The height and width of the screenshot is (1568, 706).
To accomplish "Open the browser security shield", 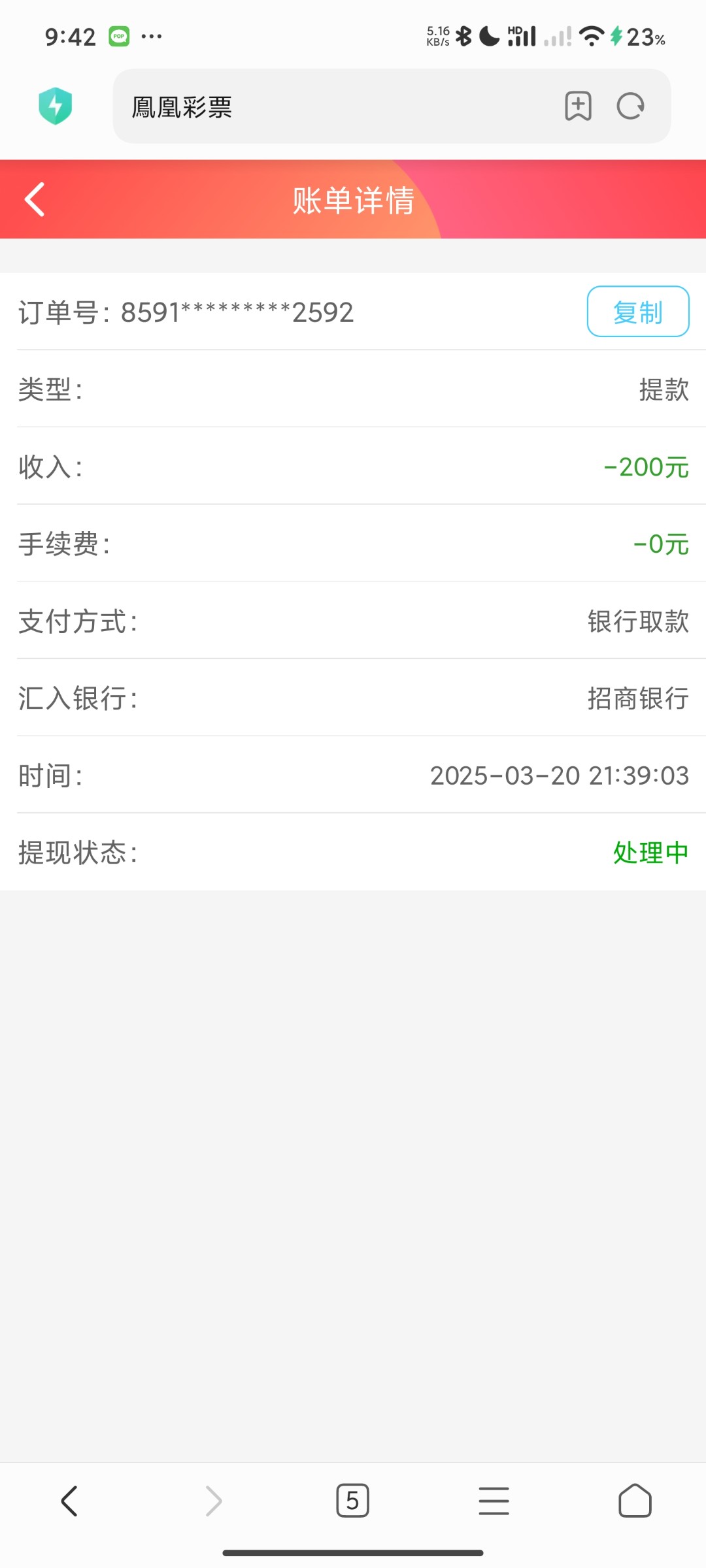I will point(56,106).
